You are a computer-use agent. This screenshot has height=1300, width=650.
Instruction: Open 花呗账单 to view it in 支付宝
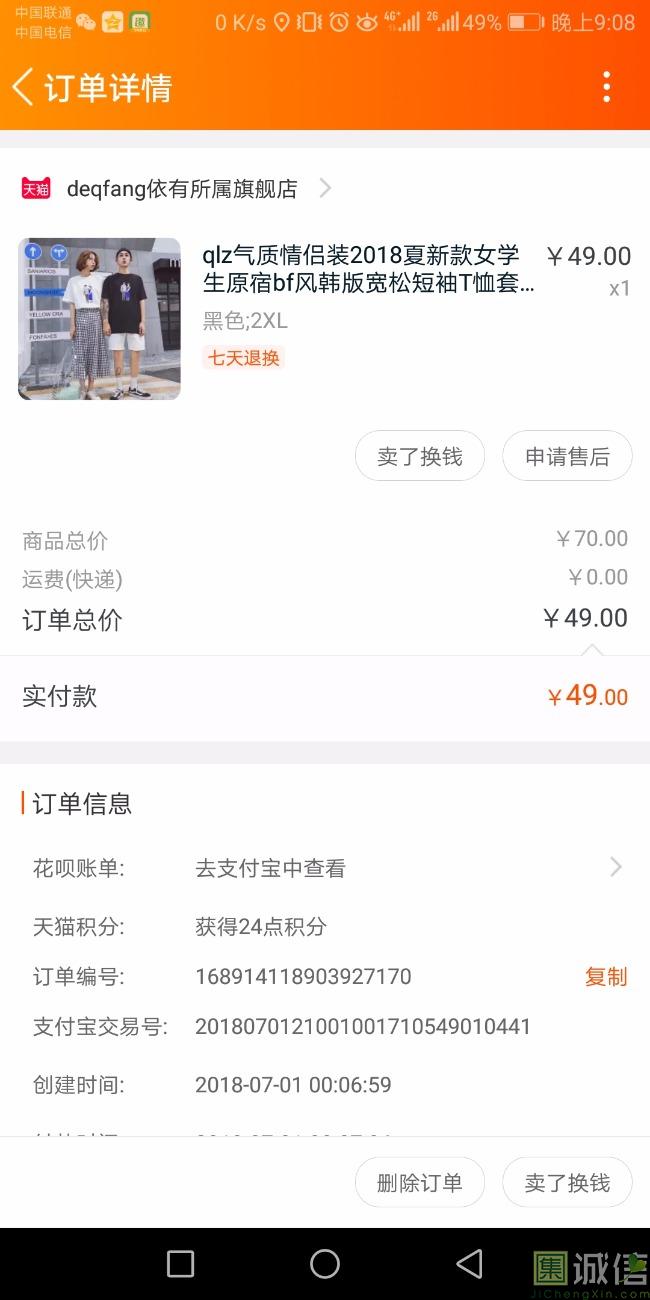pos(325,868)
